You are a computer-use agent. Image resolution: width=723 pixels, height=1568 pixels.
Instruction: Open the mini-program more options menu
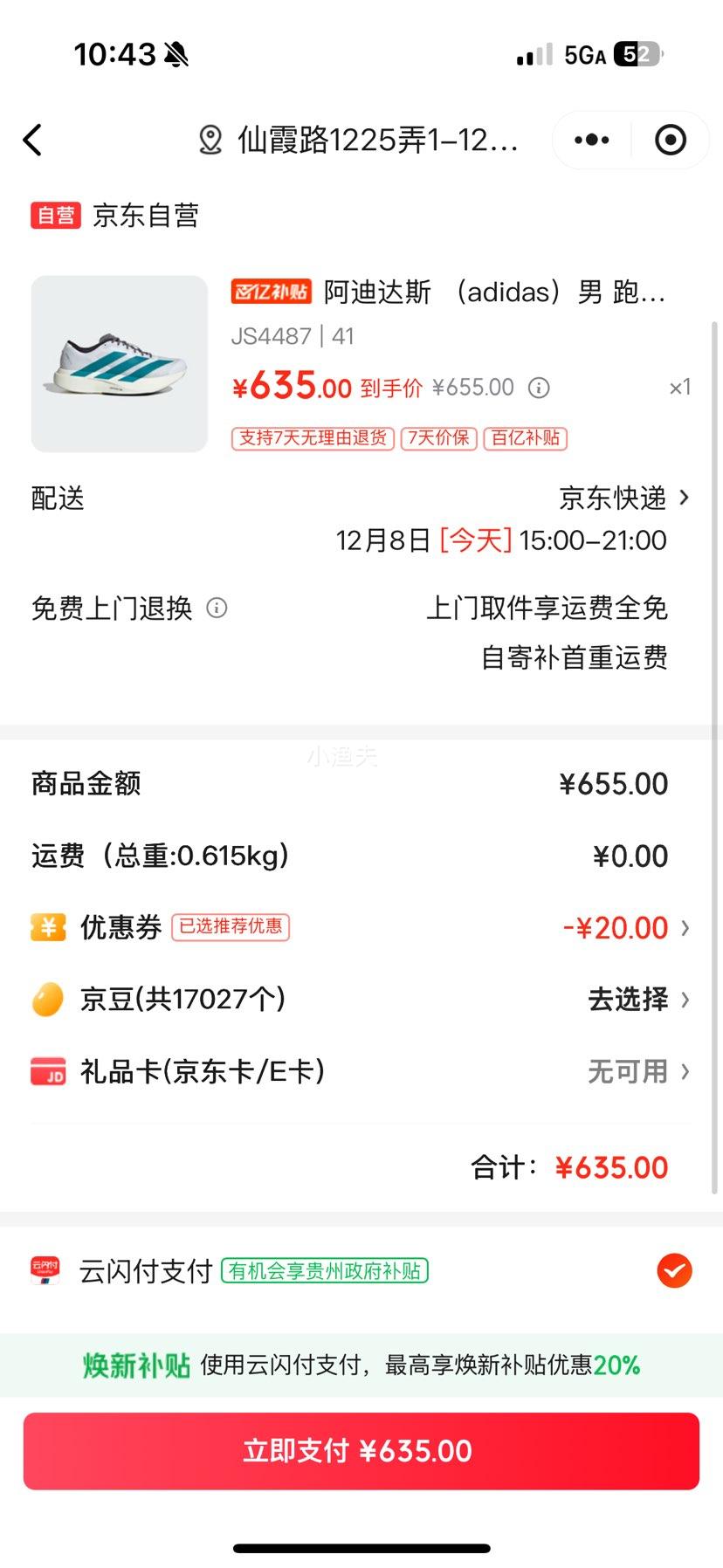click(x=592, y=140)
